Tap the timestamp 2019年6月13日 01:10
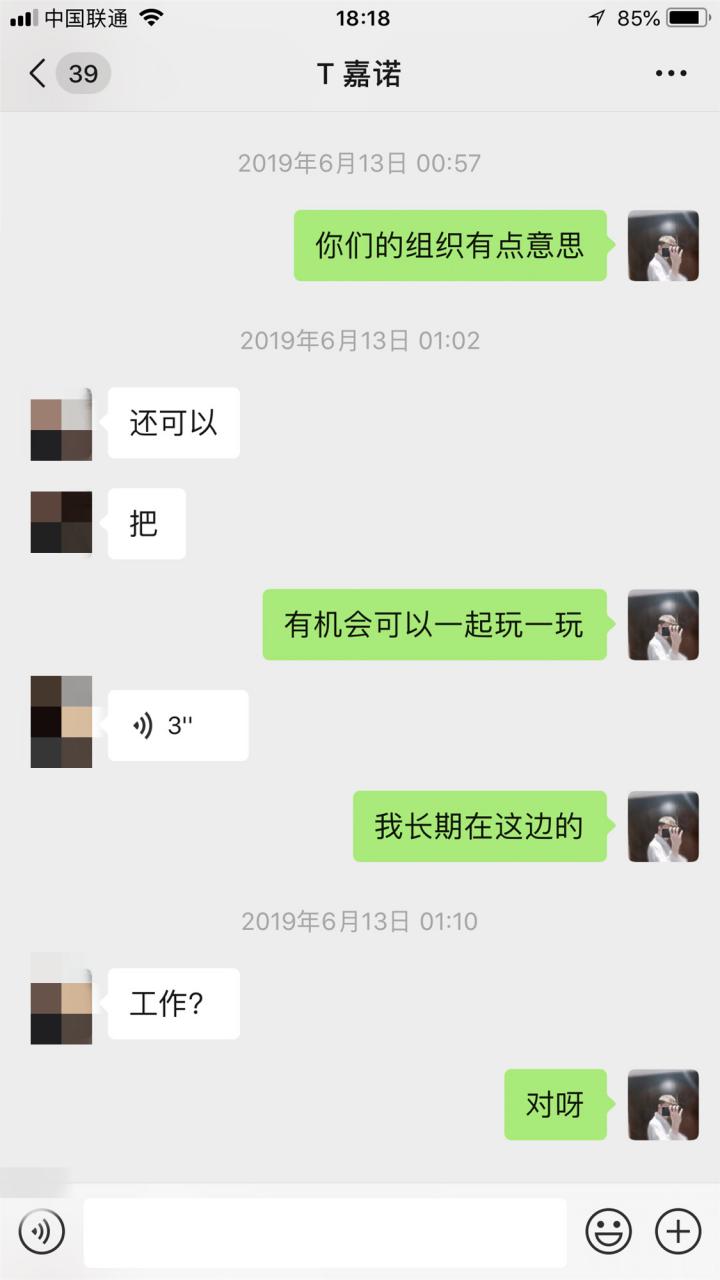The image size is (720, 1280). (x=360, y=921)
